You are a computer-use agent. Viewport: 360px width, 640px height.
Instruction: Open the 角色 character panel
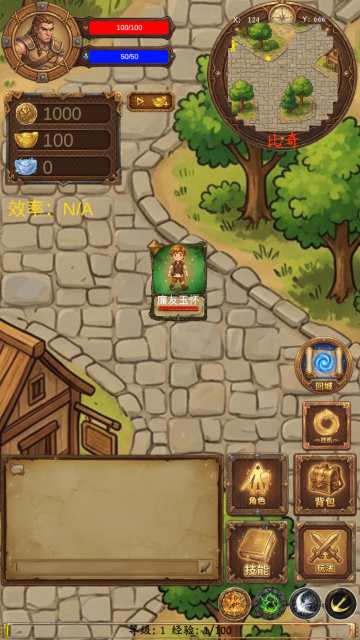click(257, 484)
